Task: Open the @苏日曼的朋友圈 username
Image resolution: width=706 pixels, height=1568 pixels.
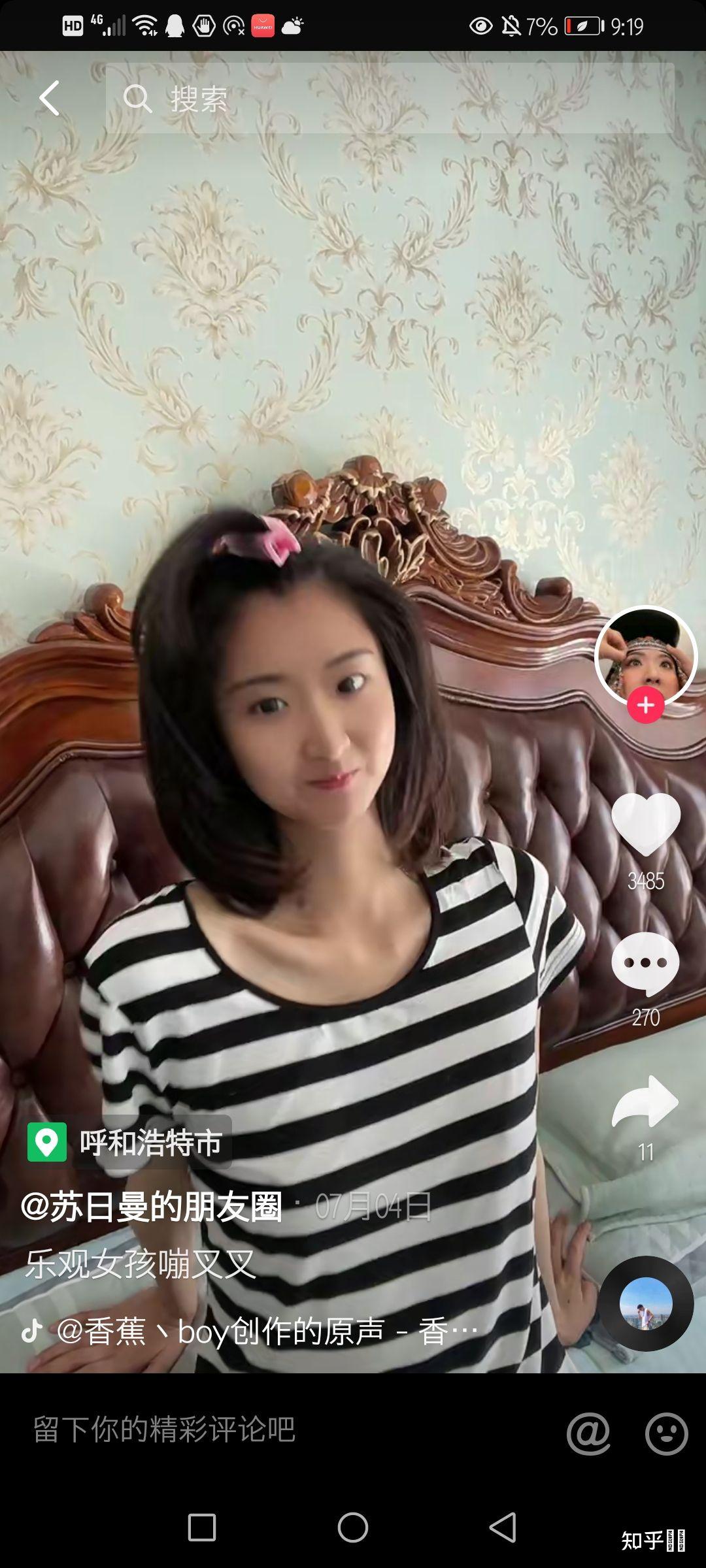Action: coord(152,1207)
